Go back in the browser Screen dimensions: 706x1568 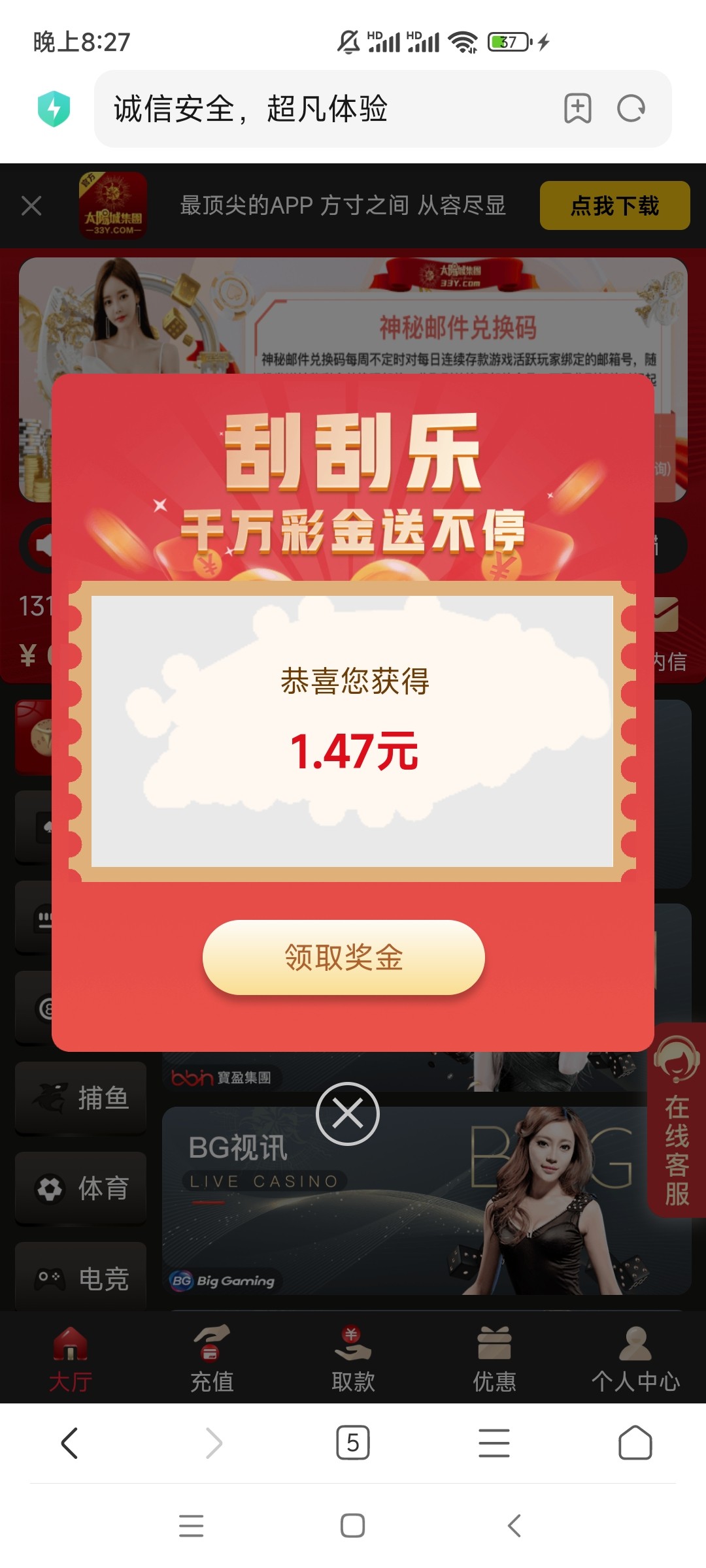70,1443
